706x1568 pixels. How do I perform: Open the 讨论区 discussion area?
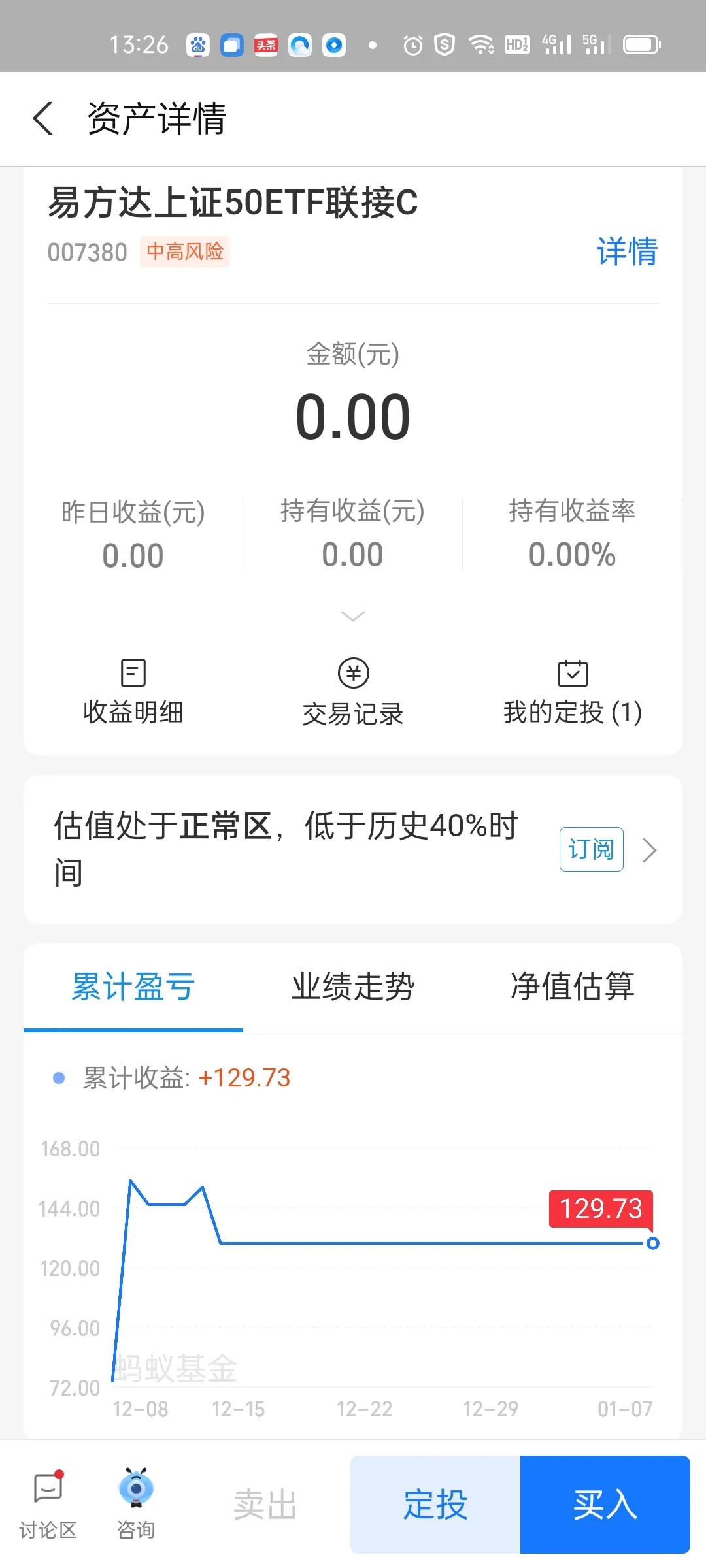pos(48,1504)
